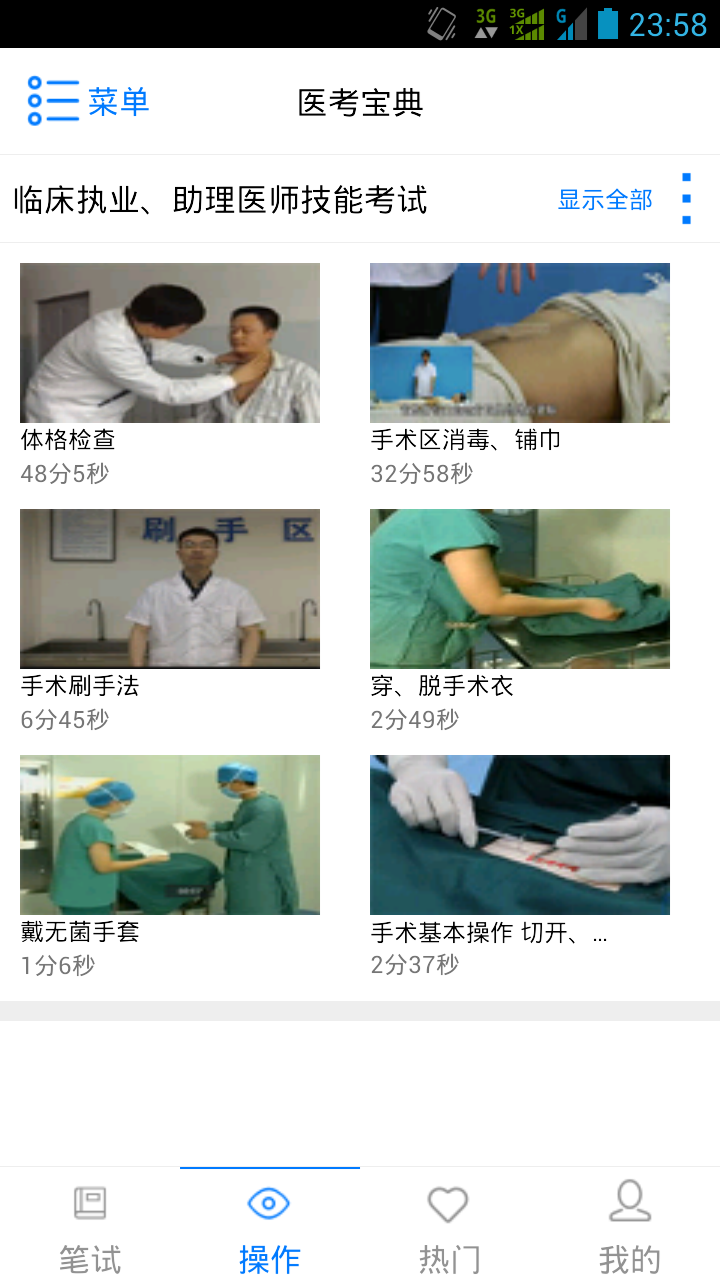
Task: Watch the 手术刷手法 video
Action: 170,589
